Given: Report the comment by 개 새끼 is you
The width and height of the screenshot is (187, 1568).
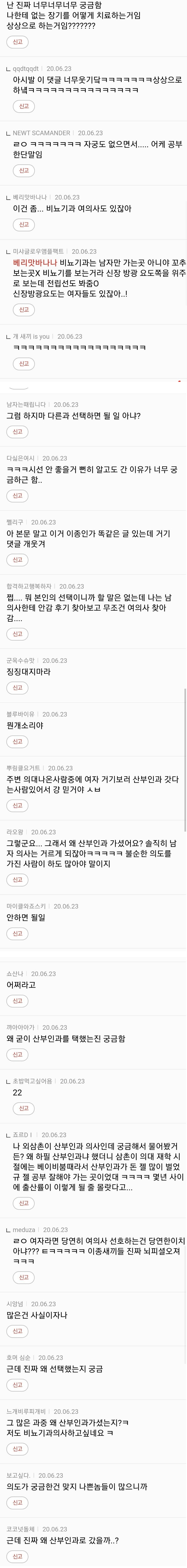Looking at the screenshot, I should pyautogui.click(x=24, y=363).
